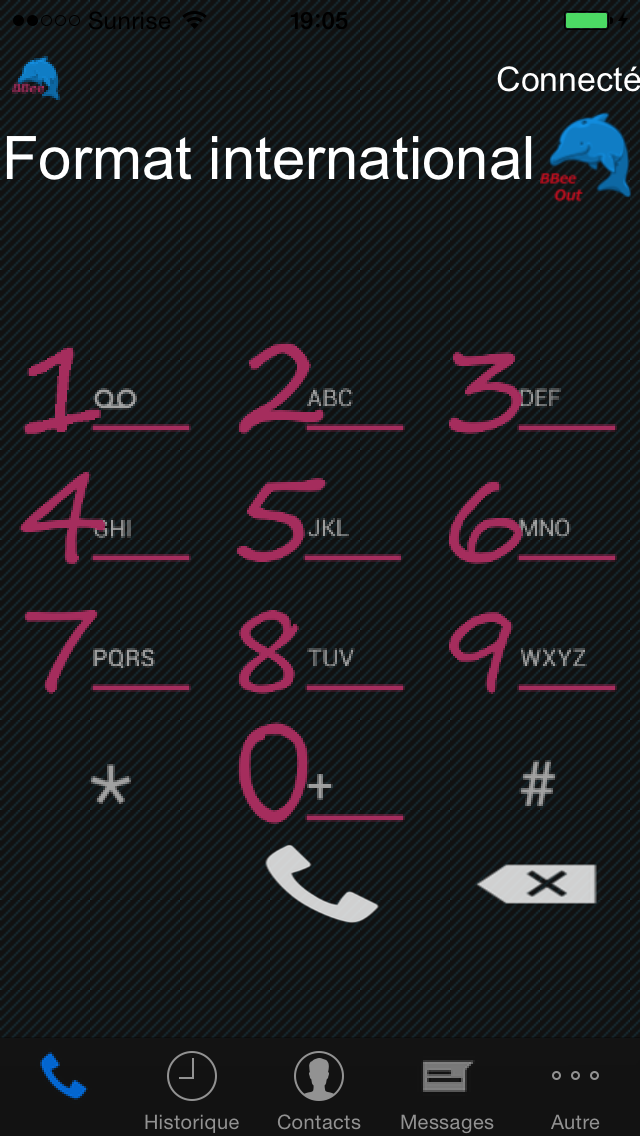640x1136 pixels.
Task: Delete last digit with backspace key
Action: tap(537, 884)
